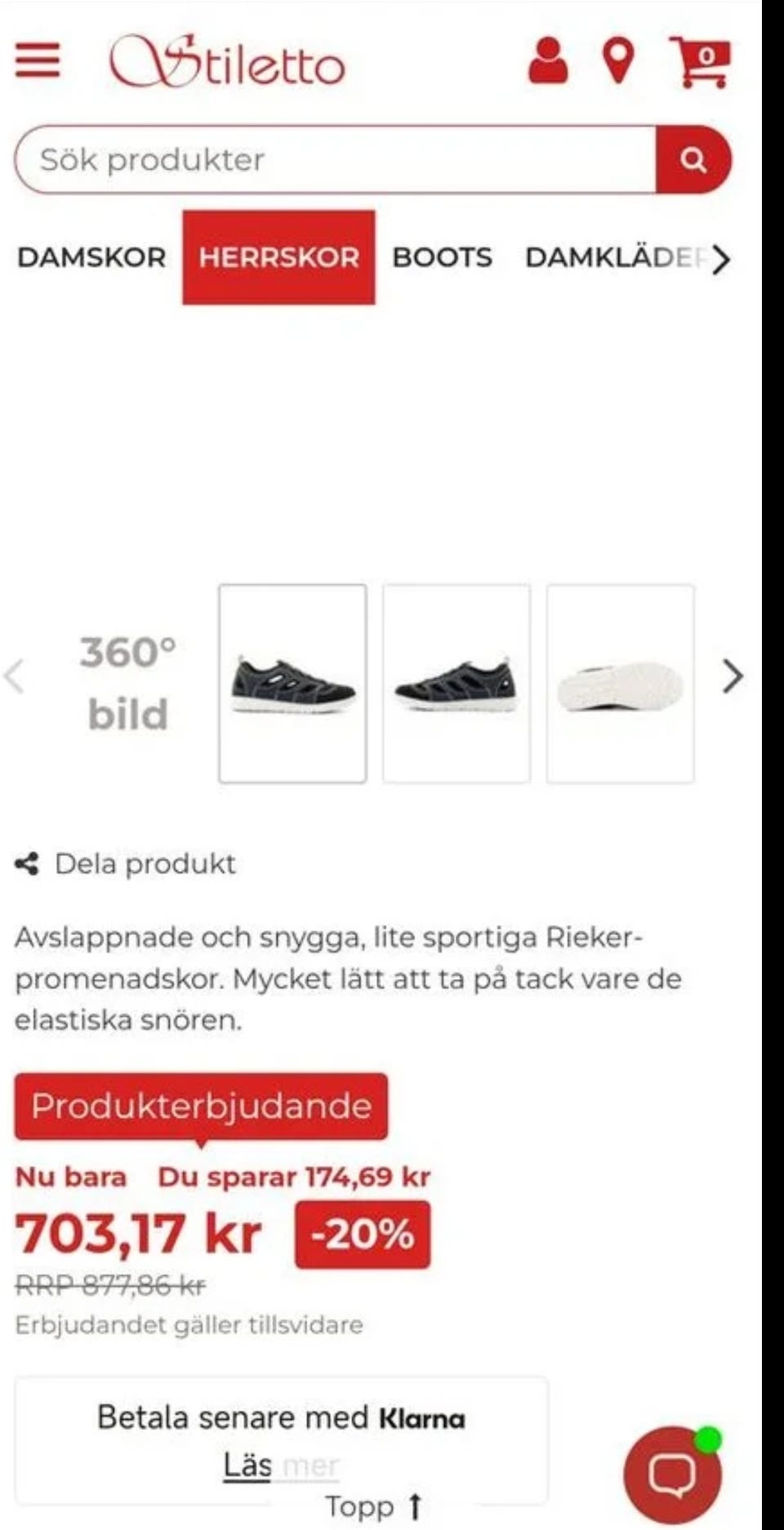This screenshot has width=784, height=1530.
Task: Show next product image thumbnails
Action: tap(733, 676)
